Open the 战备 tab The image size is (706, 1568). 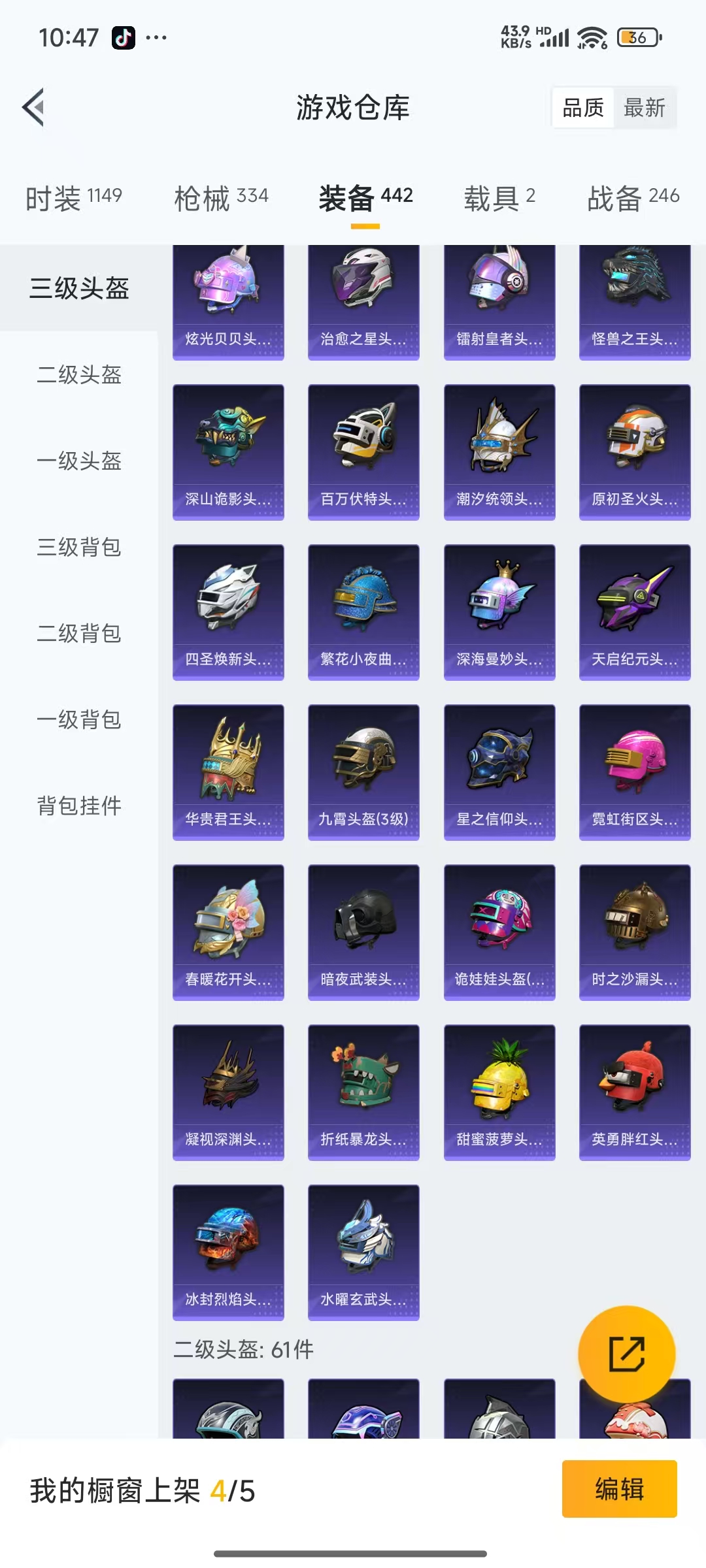pyautogui.click(x=633, y=197)
